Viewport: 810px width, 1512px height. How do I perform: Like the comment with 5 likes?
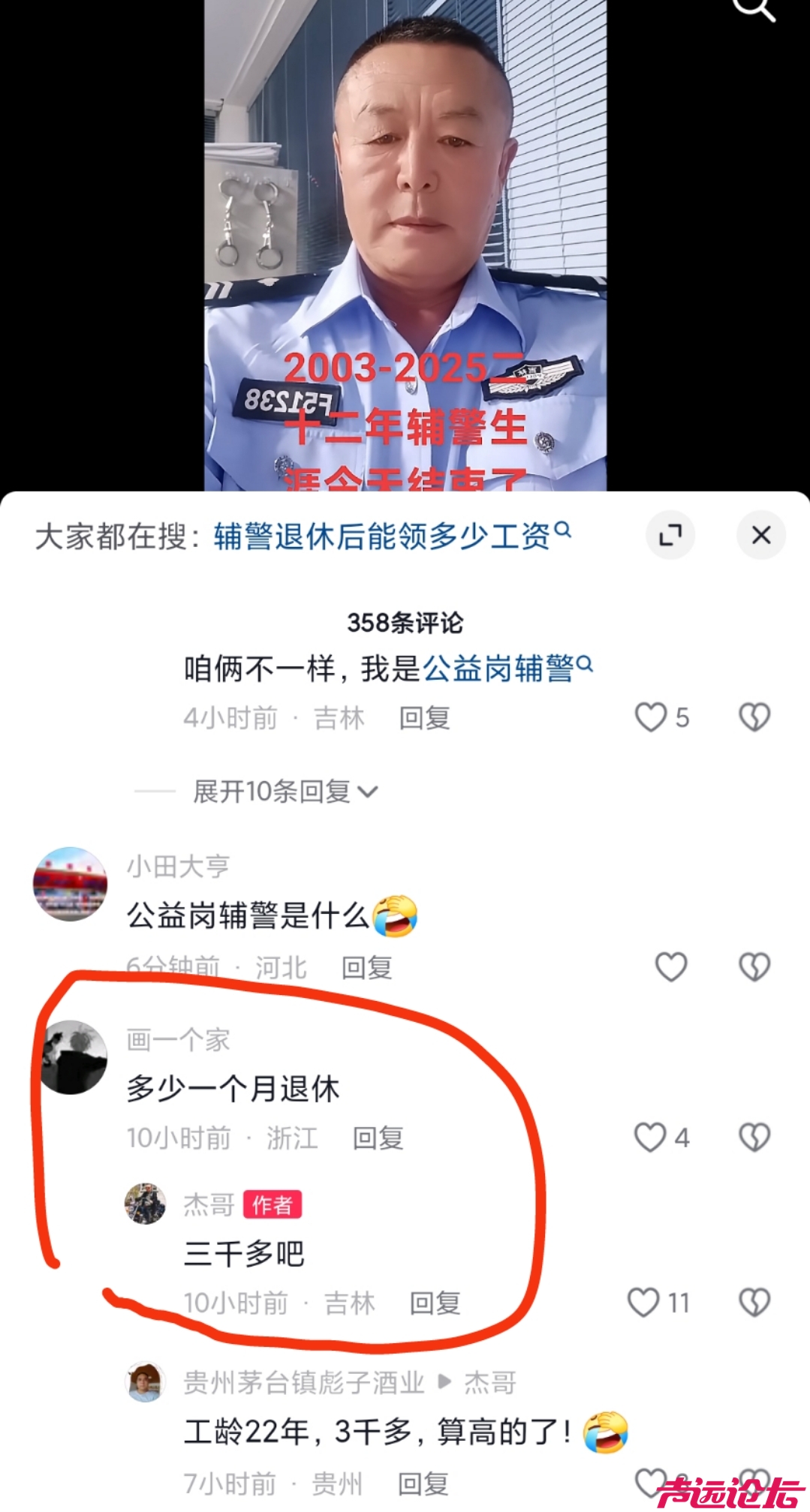tap(651, 717)
